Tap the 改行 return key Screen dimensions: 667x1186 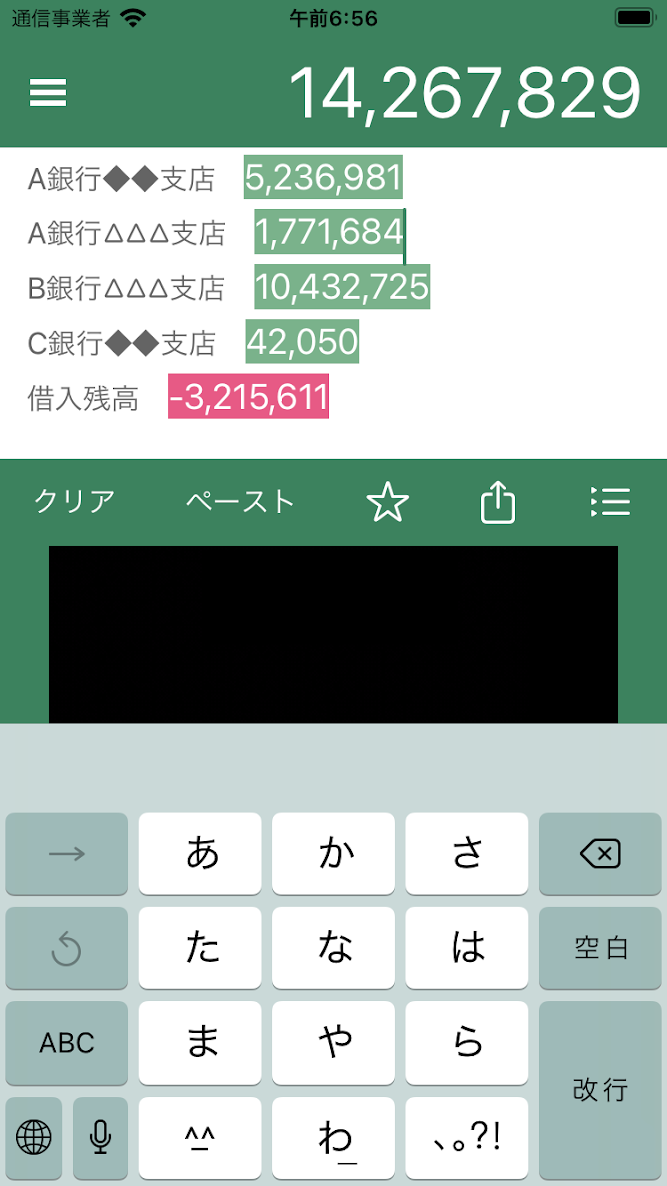pos(600,1090)
